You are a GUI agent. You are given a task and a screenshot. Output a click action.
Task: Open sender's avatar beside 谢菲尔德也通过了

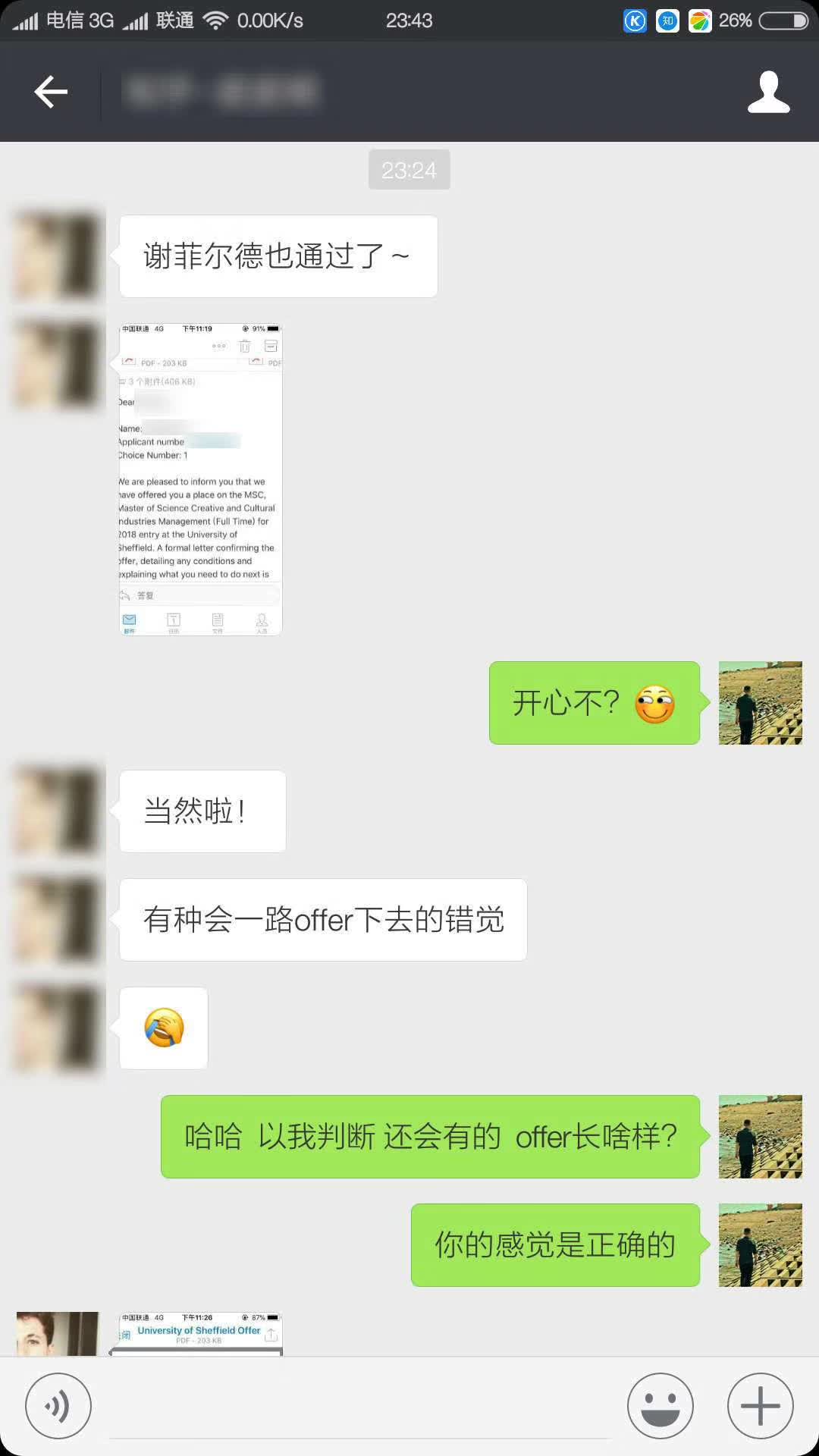coord(58,256)
